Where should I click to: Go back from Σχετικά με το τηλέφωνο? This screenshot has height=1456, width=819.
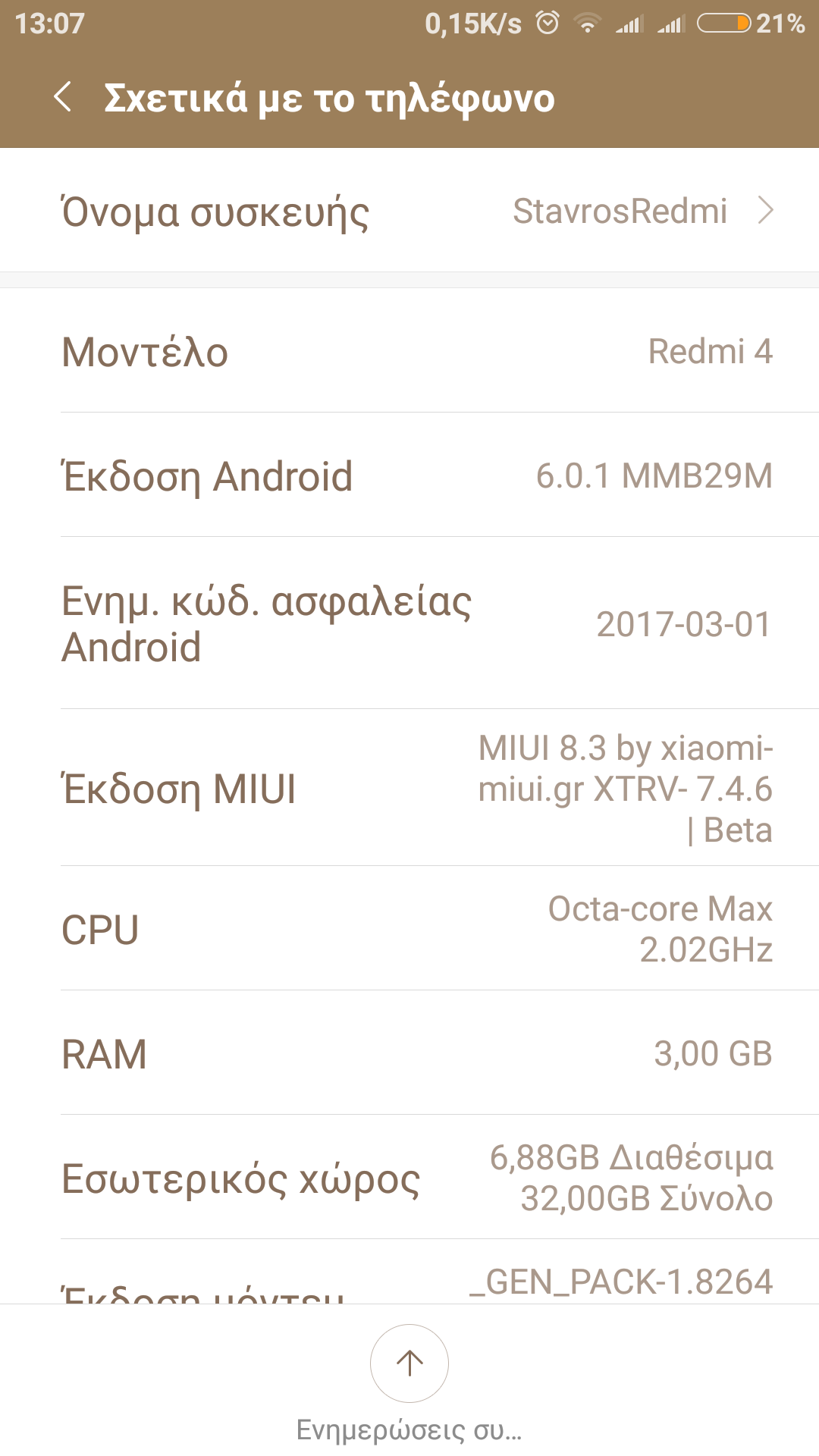[64, 97]
